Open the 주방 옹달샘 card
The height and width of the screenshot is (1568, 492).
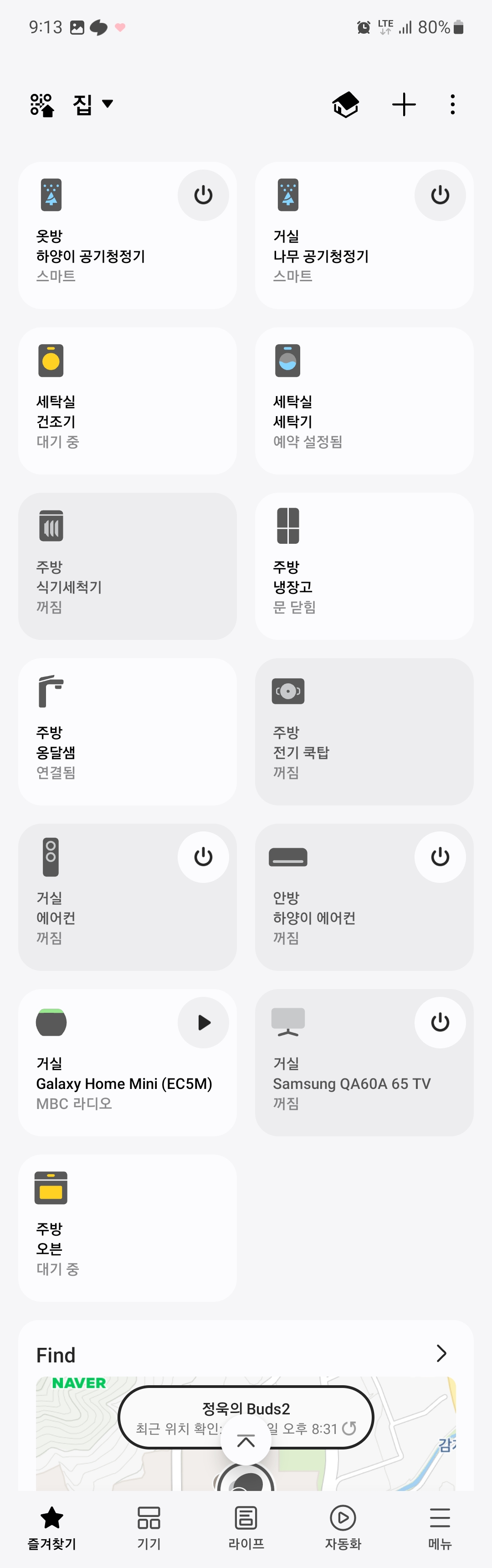[127, 732]
